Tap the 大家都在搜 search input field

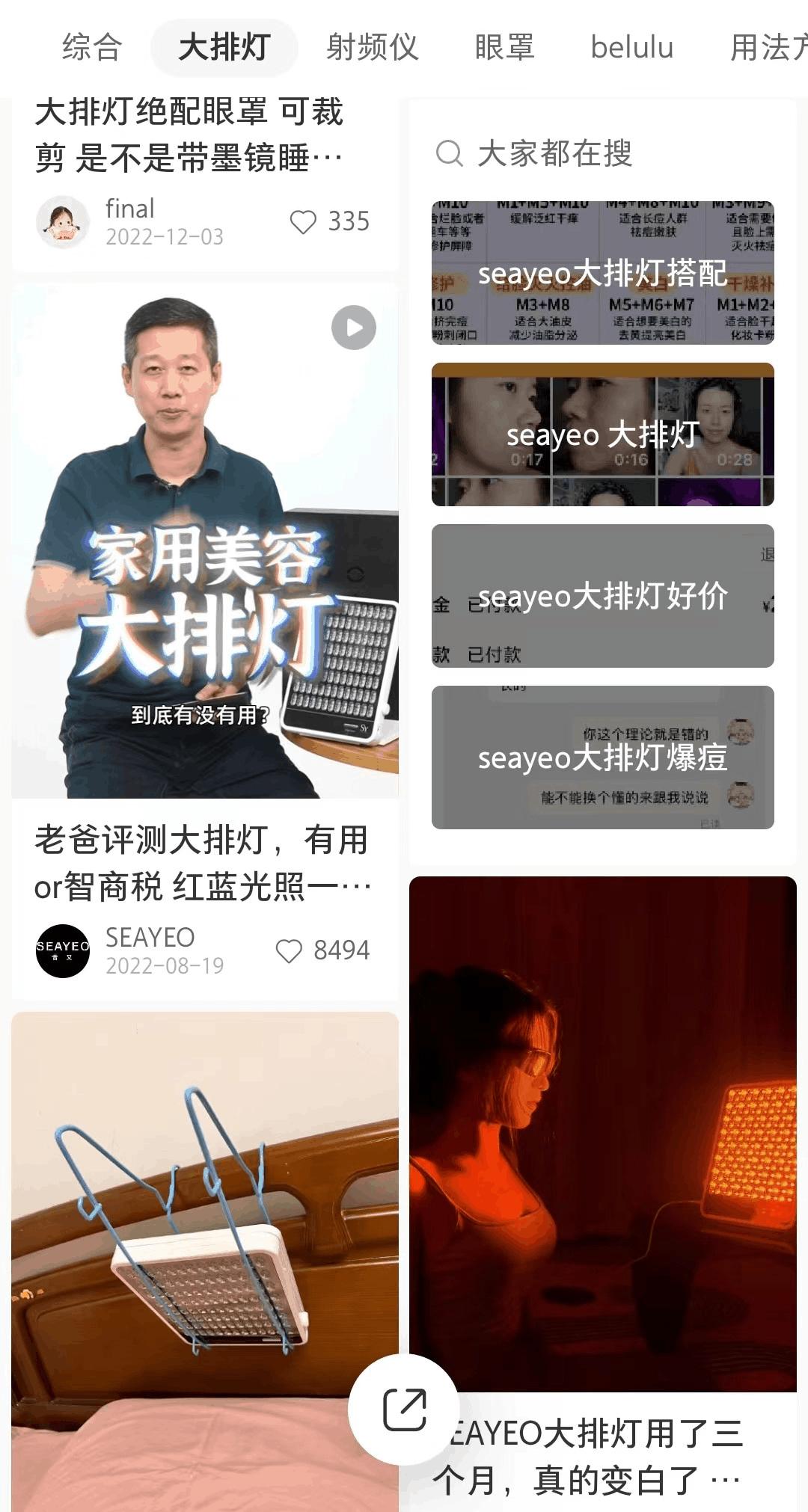554,152
